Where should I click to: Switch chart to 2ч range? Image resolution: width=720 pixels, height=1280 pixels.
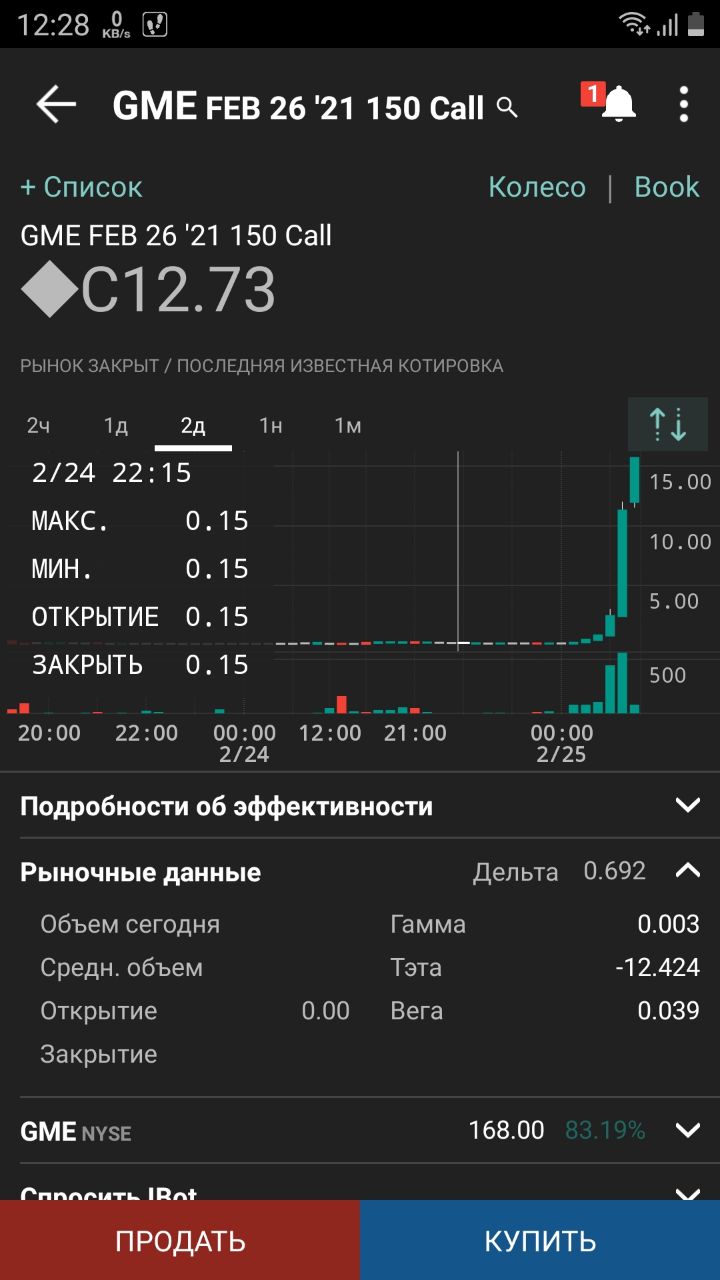tap(38, 425)
